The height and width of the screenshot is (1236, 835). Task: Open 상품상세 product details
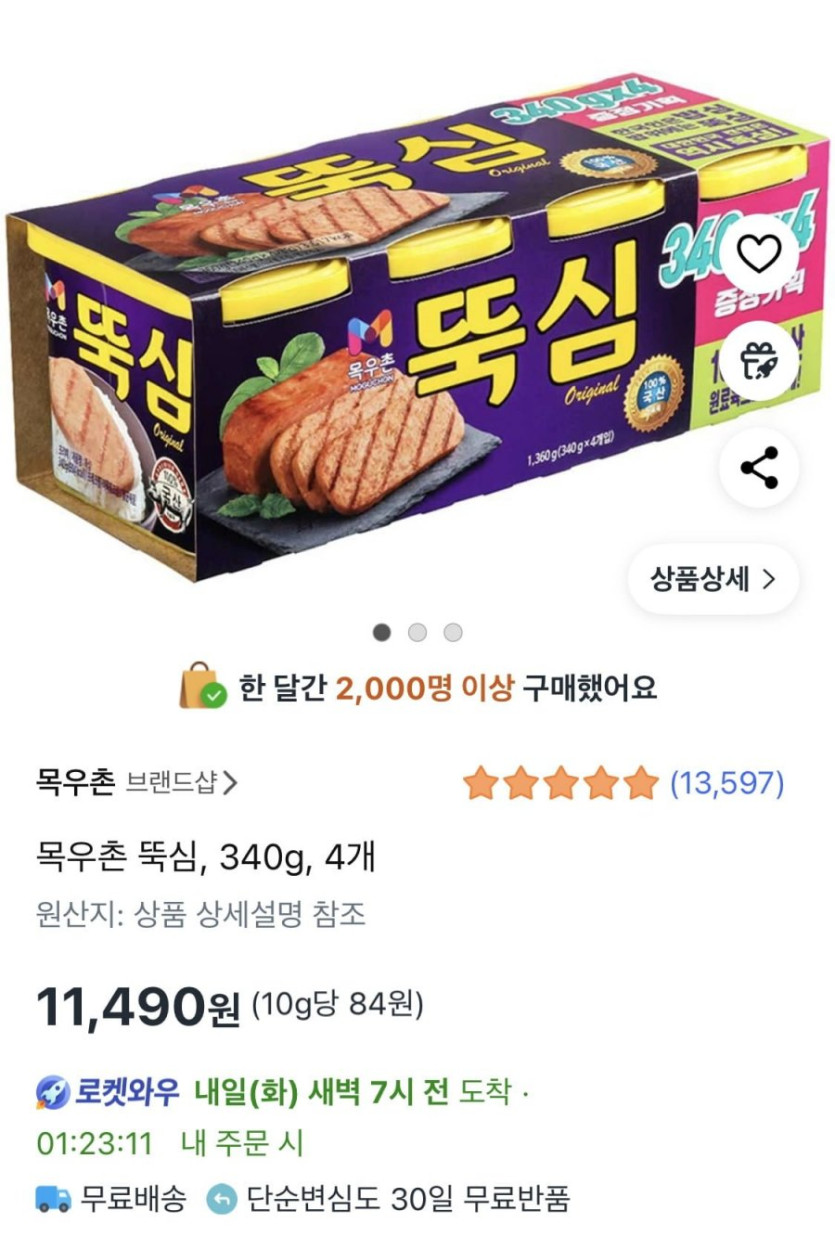(713, 579)
